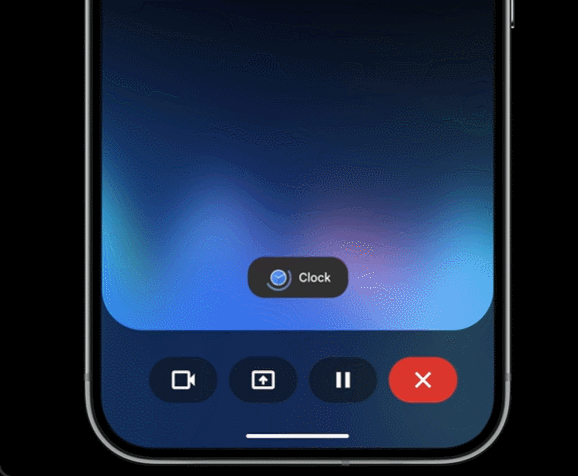The height and width of the screenshot is (476, 578).
Task: End the session with the red X
Action: pos(423,380)
